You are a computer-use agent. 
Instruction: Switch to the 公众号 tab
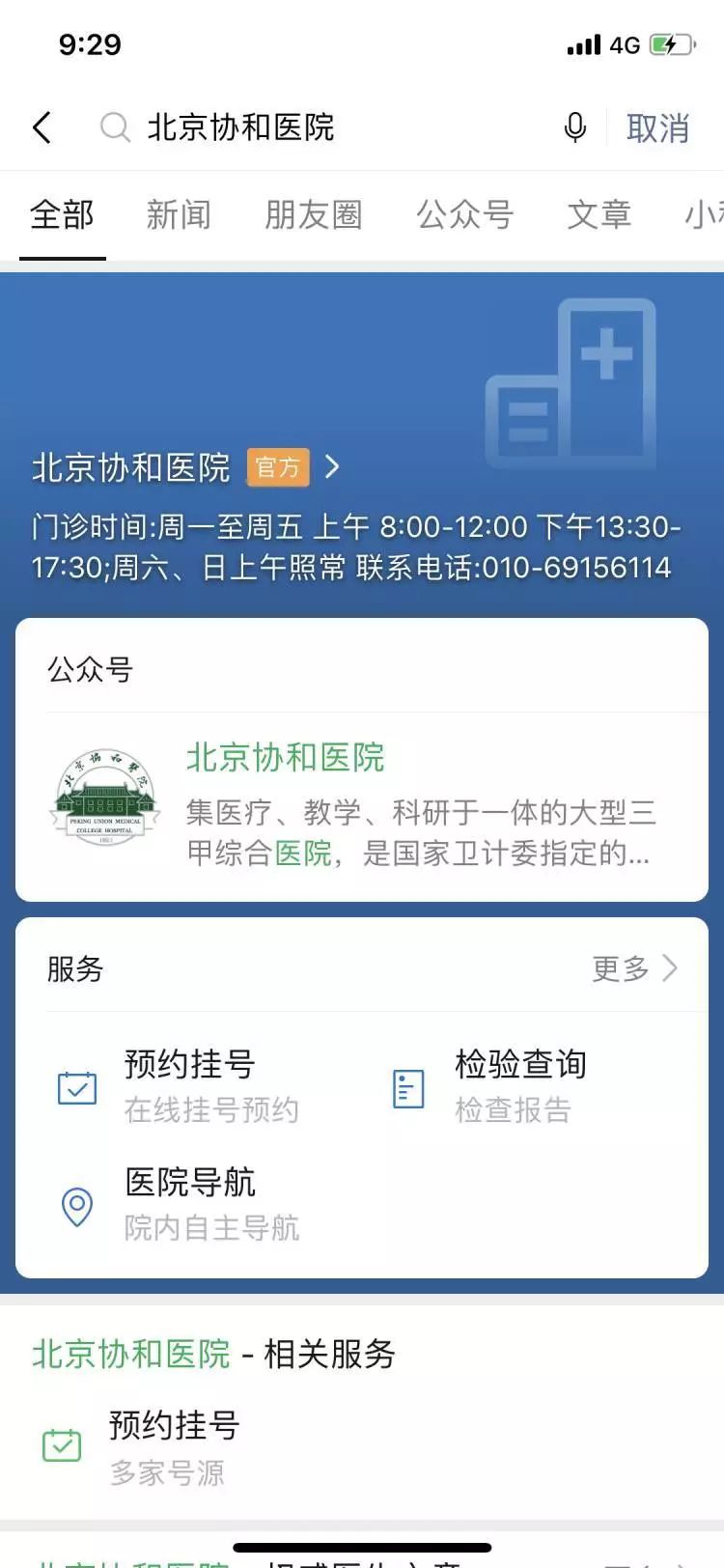[x=464, y=214]
